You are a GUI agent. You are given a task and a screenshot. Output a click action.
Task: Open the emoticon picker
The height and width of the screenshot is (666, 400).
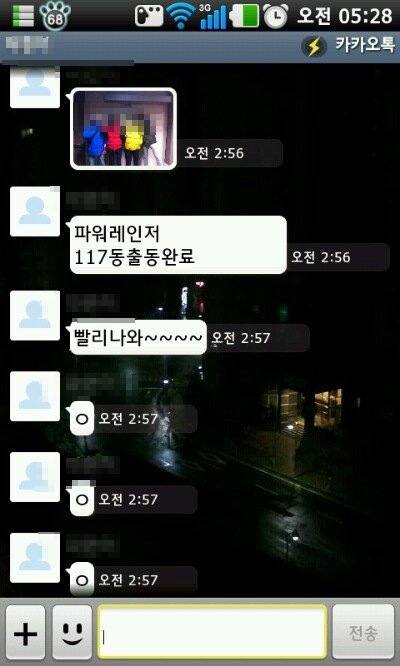pyautogui.click(x=72, y=632)
